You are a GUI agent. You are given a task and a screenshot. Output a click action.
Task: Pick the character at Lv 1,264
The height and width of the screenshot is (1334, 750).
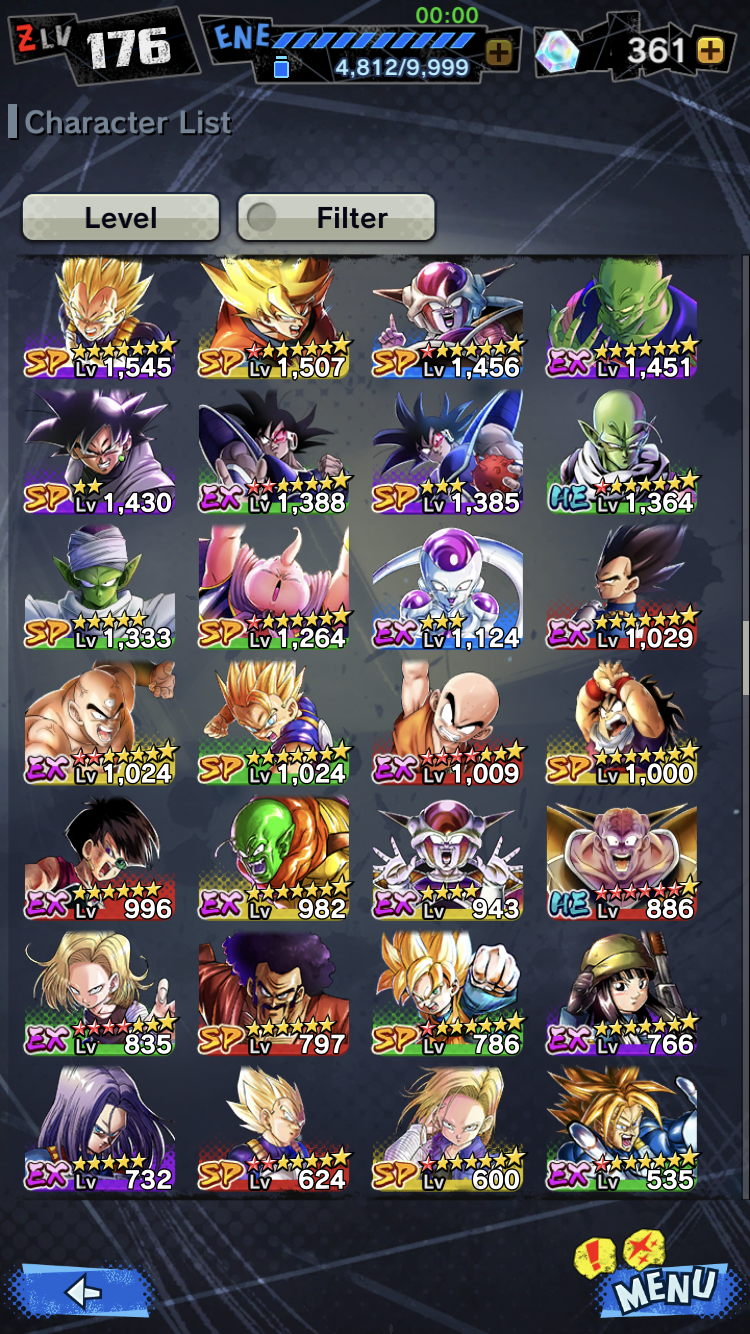tap(274, 589)
